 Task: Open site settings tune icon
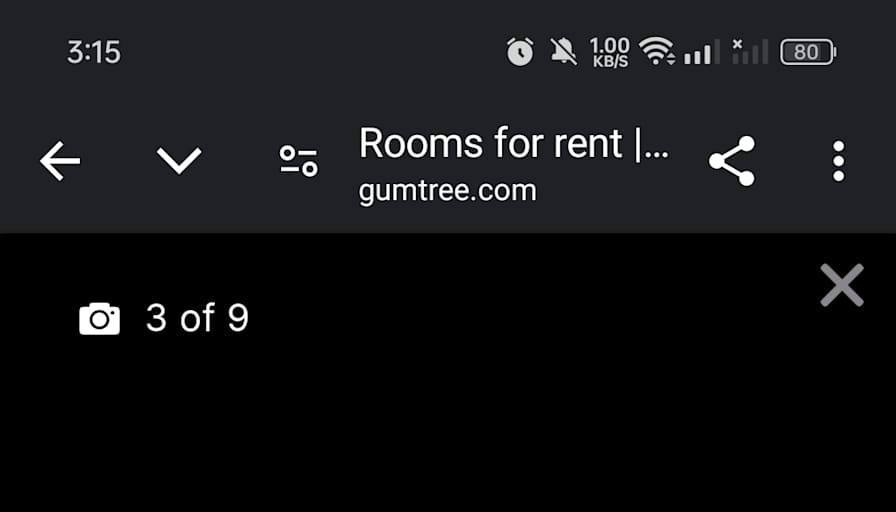click(x=298, y=161)
